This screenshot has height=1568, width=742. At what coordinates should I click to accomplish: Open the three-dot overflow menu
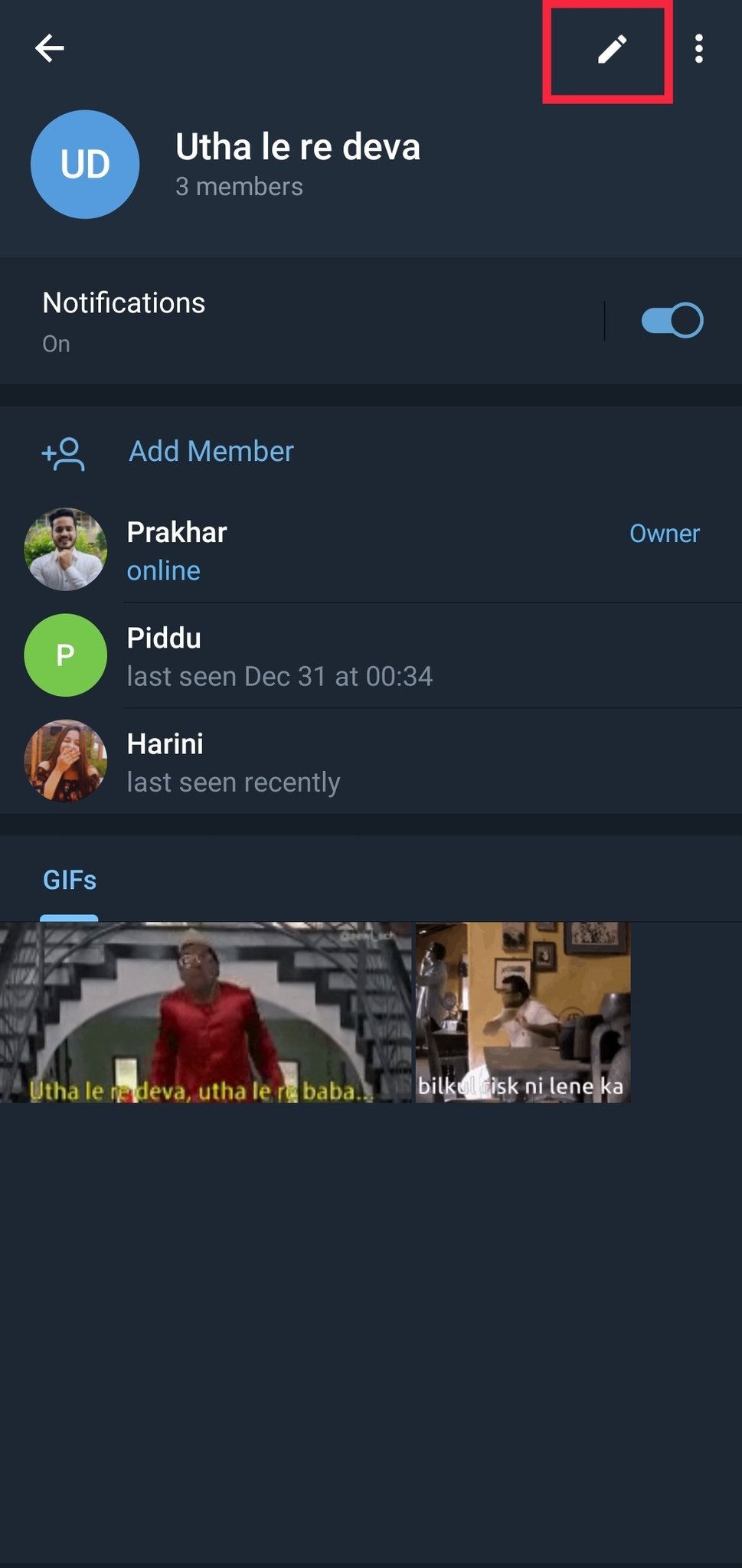[x=698, y=49]
